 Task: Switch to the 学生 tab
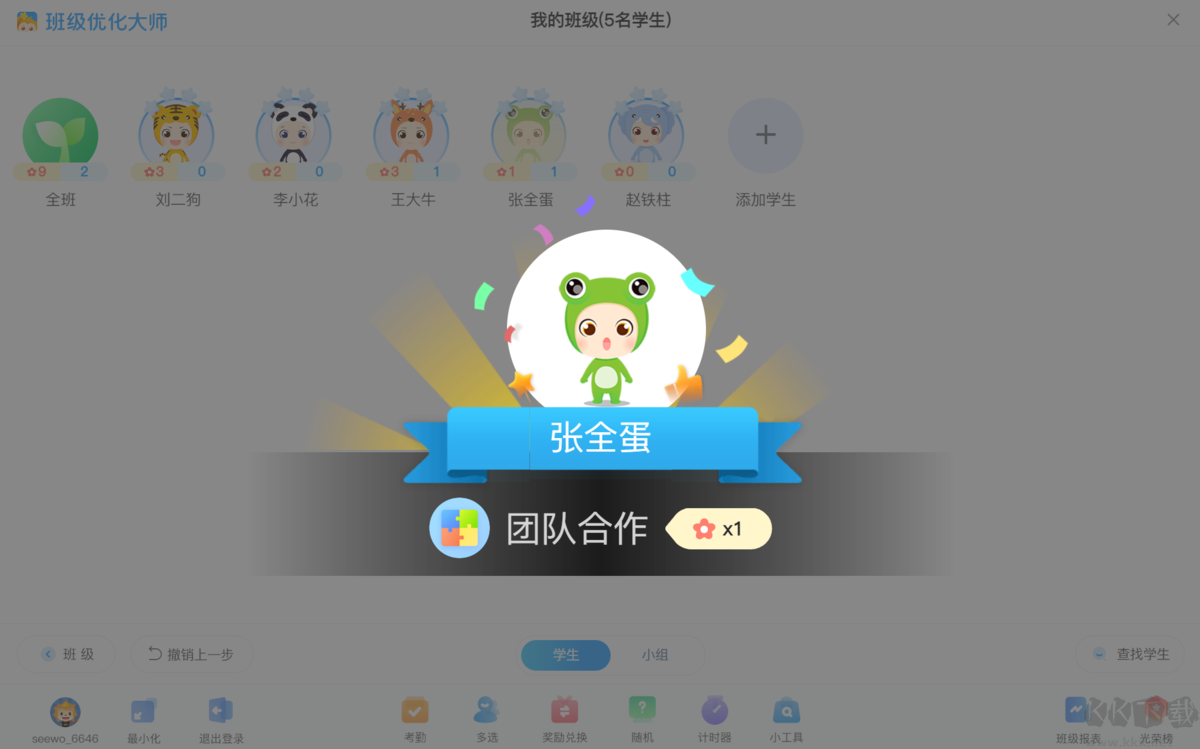[566, 655]
